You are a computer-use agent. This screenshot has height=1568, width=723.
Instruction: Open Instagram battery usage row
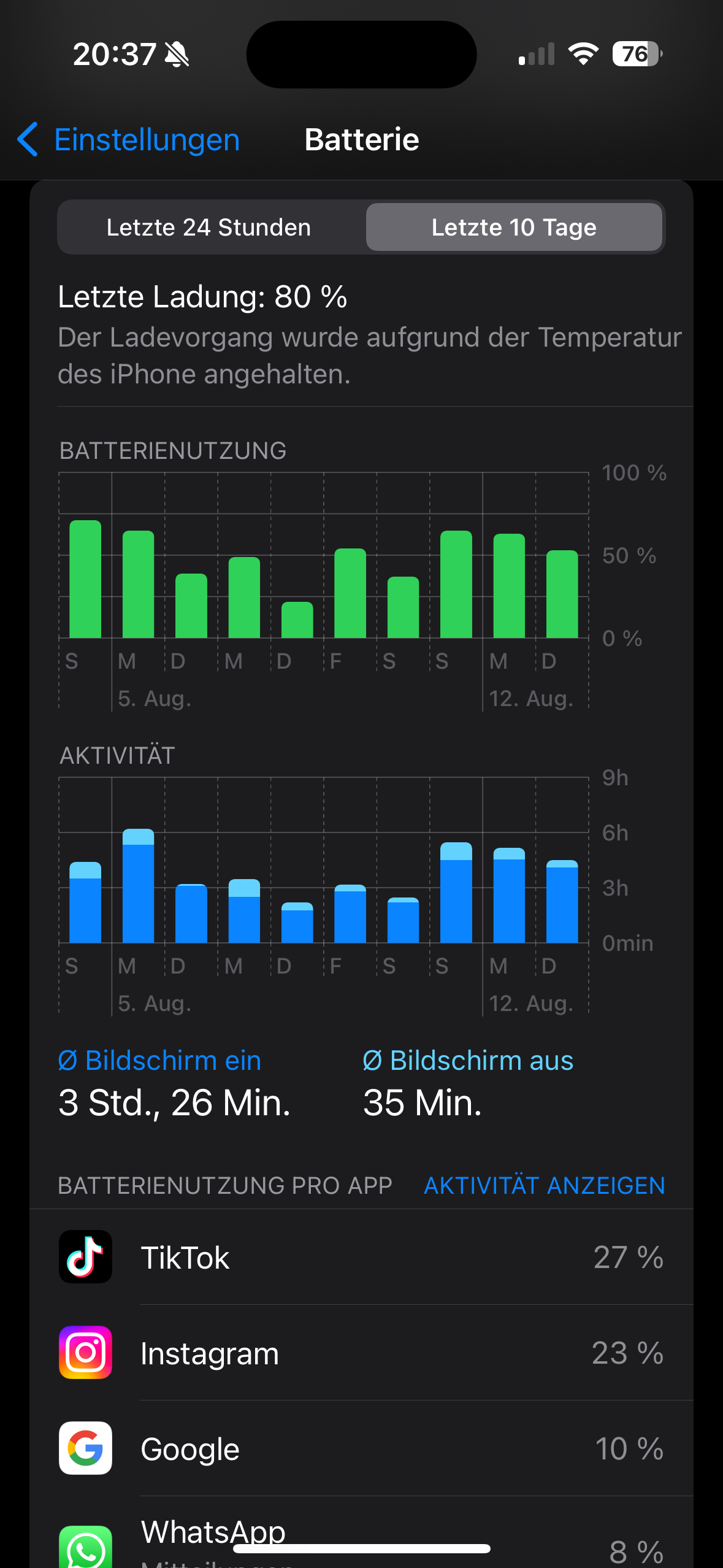tap(361, 1353)
